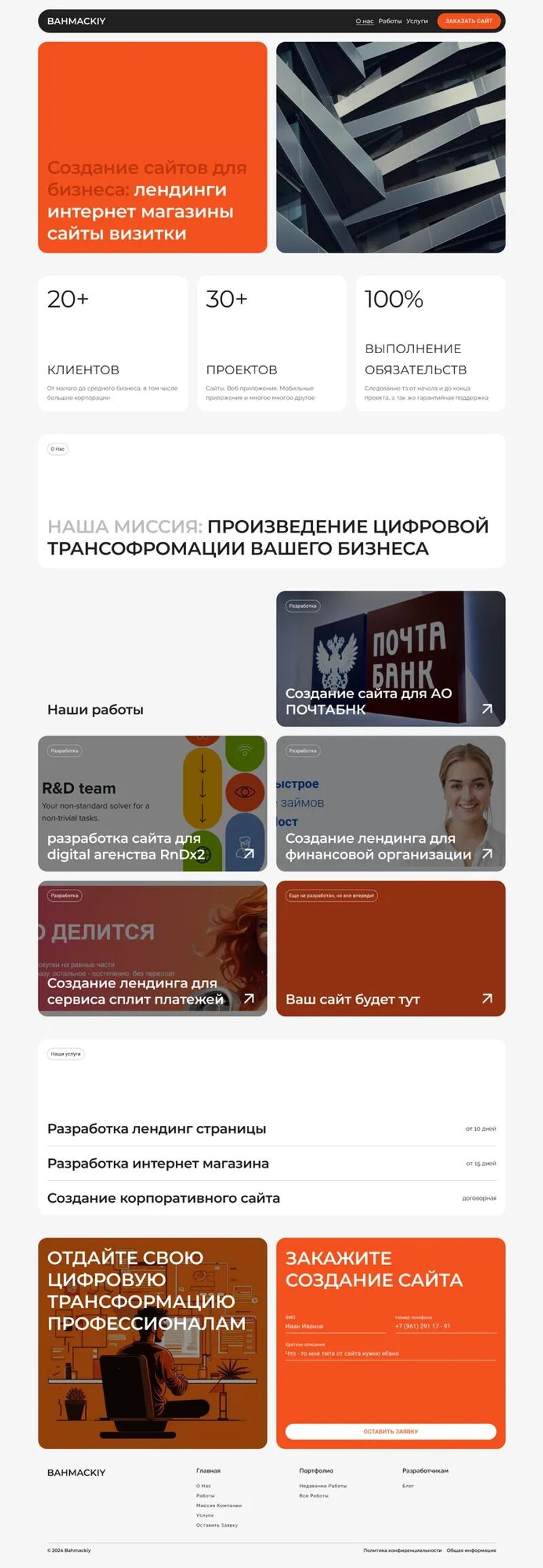Image resolution: width=543 pixels, height=1568 pixels.
Task: Tap the ФИО name input field
Action: click(x=335, y=1326)
